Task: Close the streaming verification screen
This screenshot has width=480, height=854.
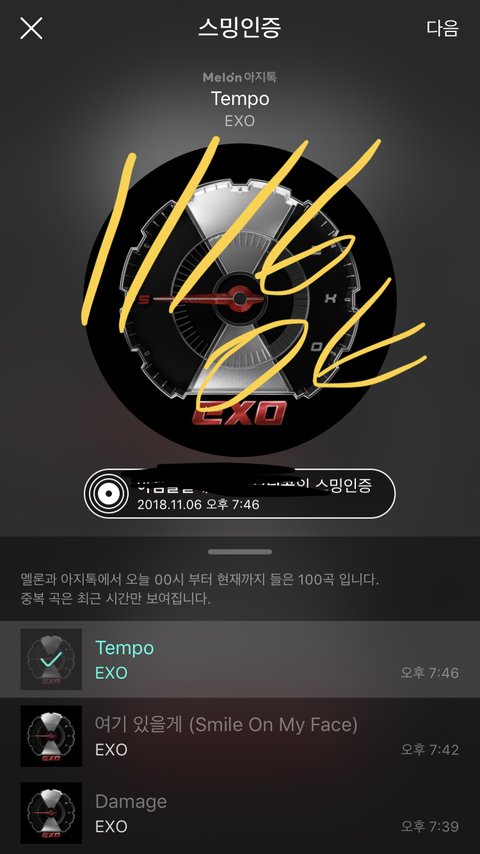Action: click(x=31, y=28)
